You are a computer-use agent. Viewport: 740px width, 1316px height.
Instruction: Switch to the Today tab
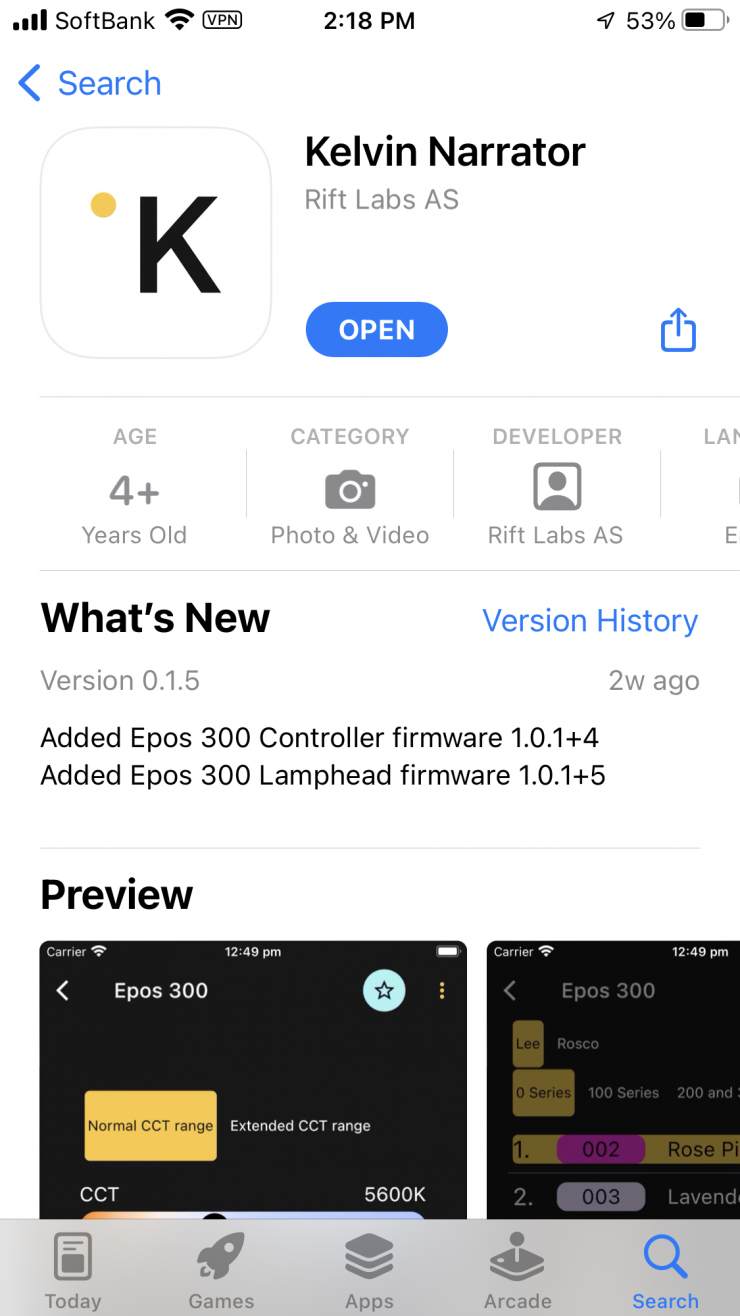[x=73, y=1270]
